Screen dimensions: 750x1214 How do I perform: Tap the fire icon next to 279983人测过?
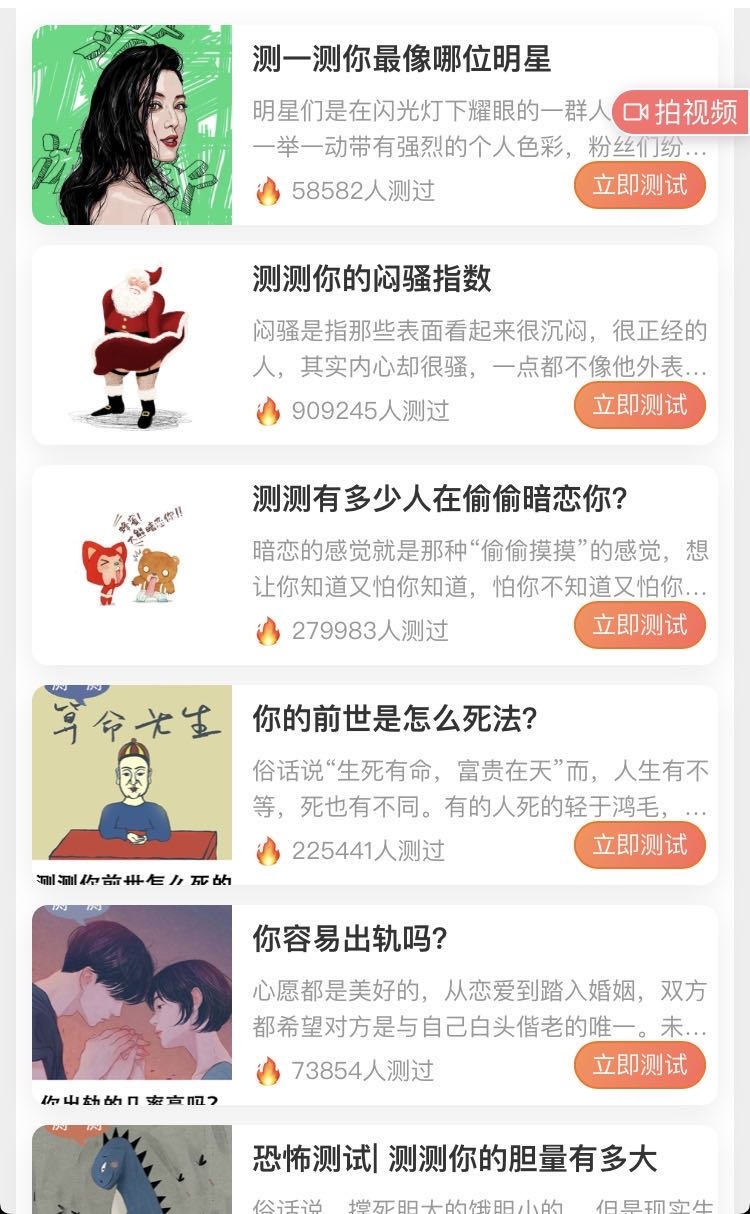click(x=267, y=627)
